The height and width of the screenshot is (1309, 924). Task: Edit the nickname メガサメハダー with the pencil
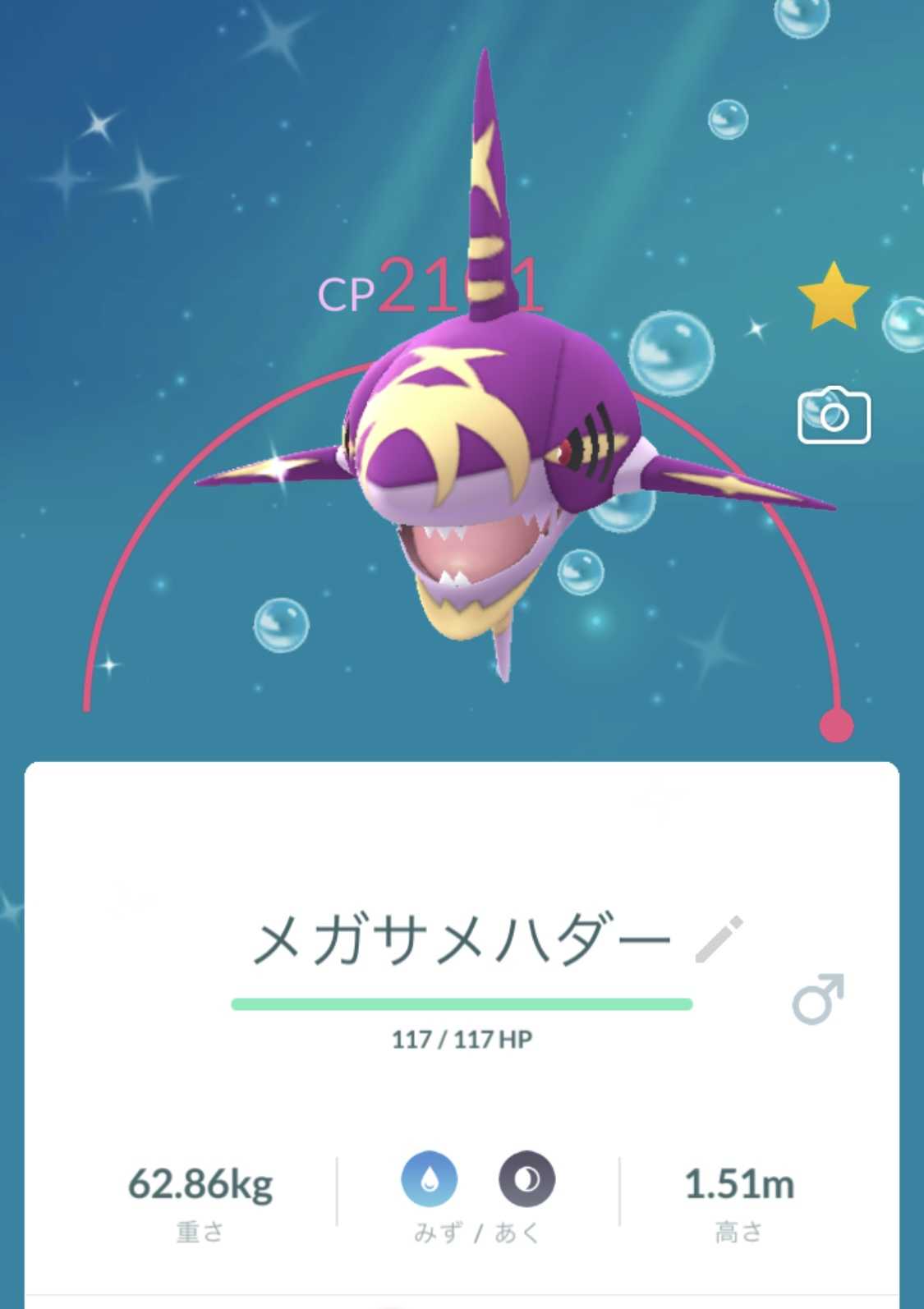click(719, 939)
